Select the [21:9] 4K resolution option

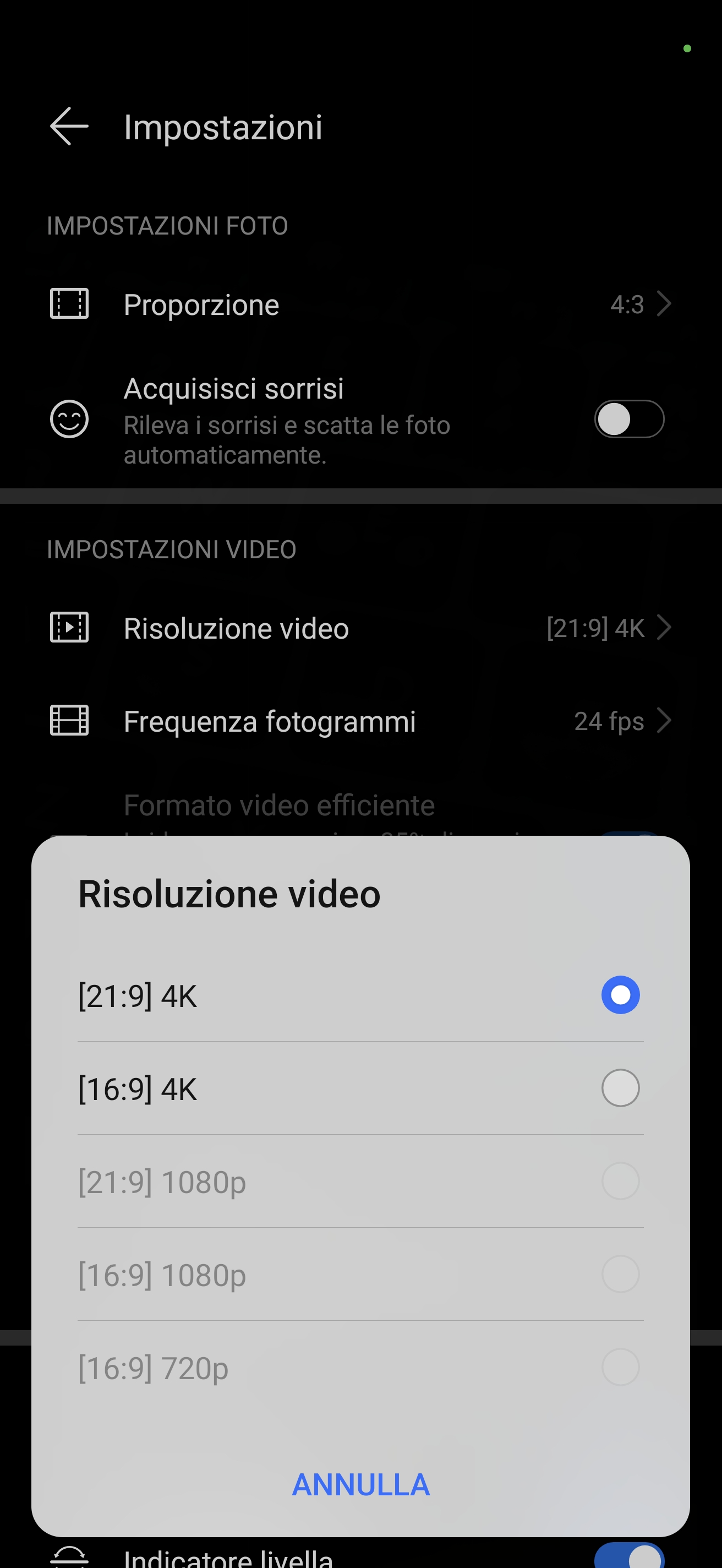(360, 995)
